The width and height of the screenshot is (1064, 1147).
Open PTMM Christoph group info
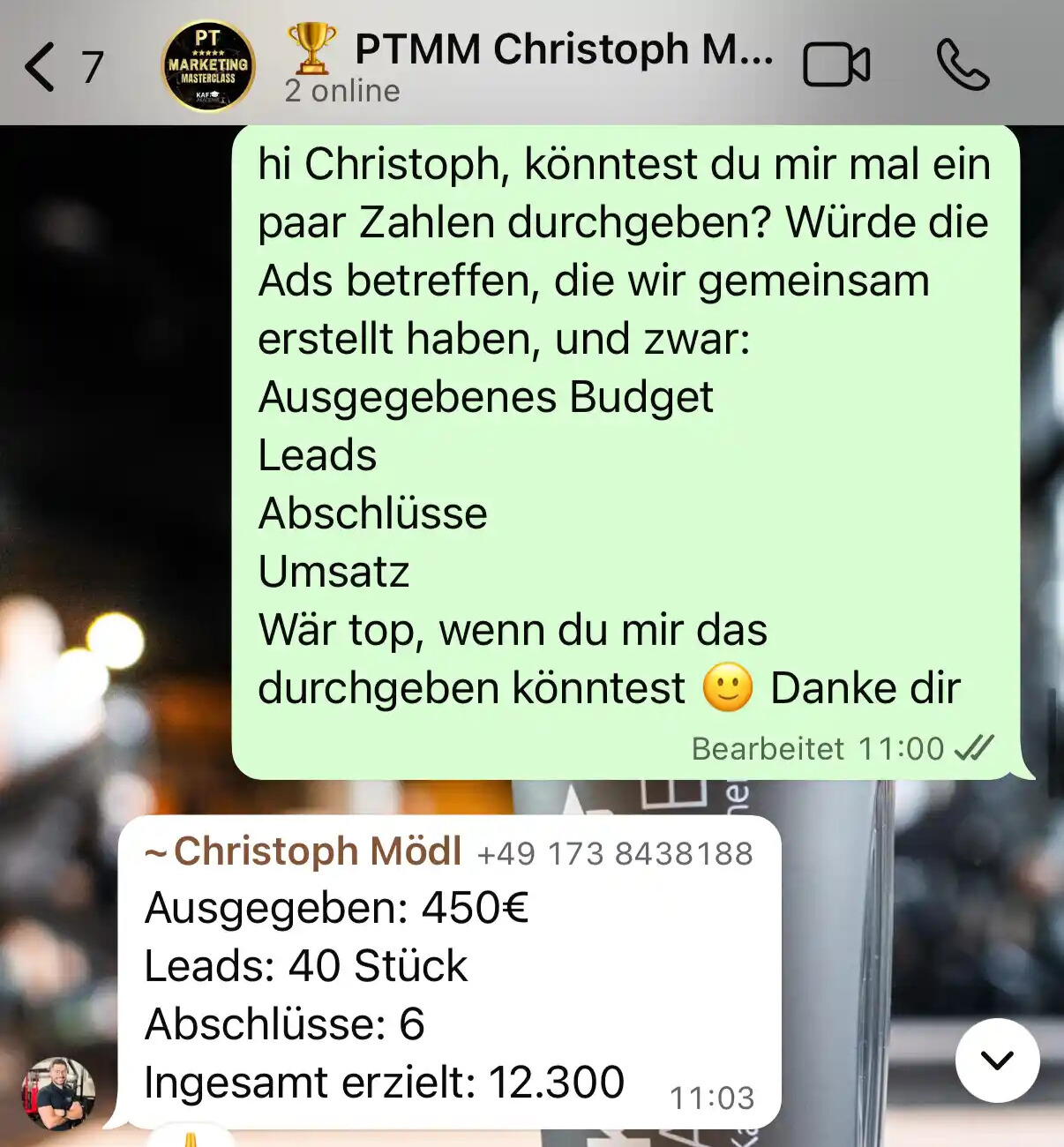[563, 51]
